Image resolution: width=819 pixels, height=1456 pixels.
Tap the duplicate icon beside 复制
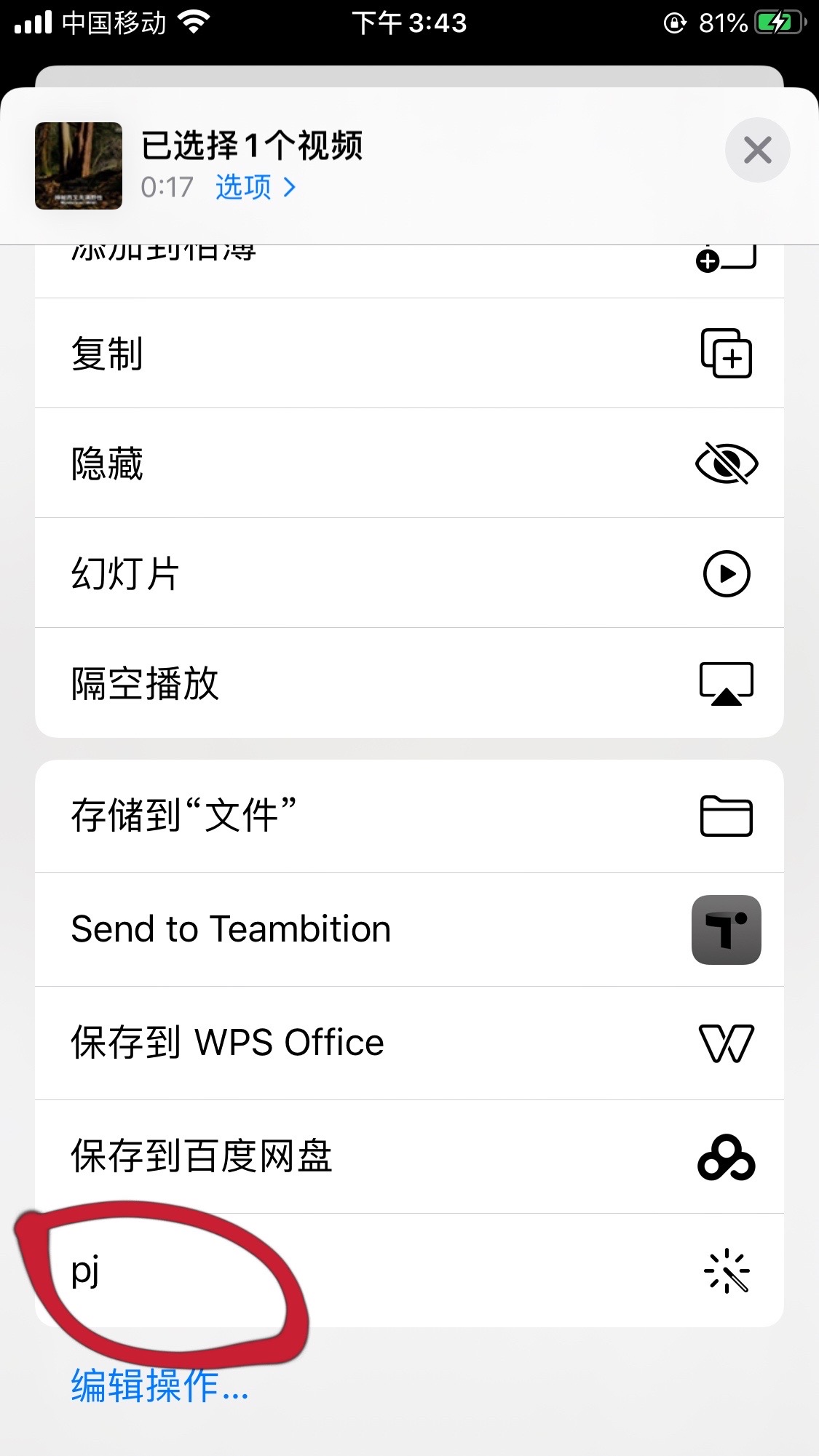click(727, 354)
